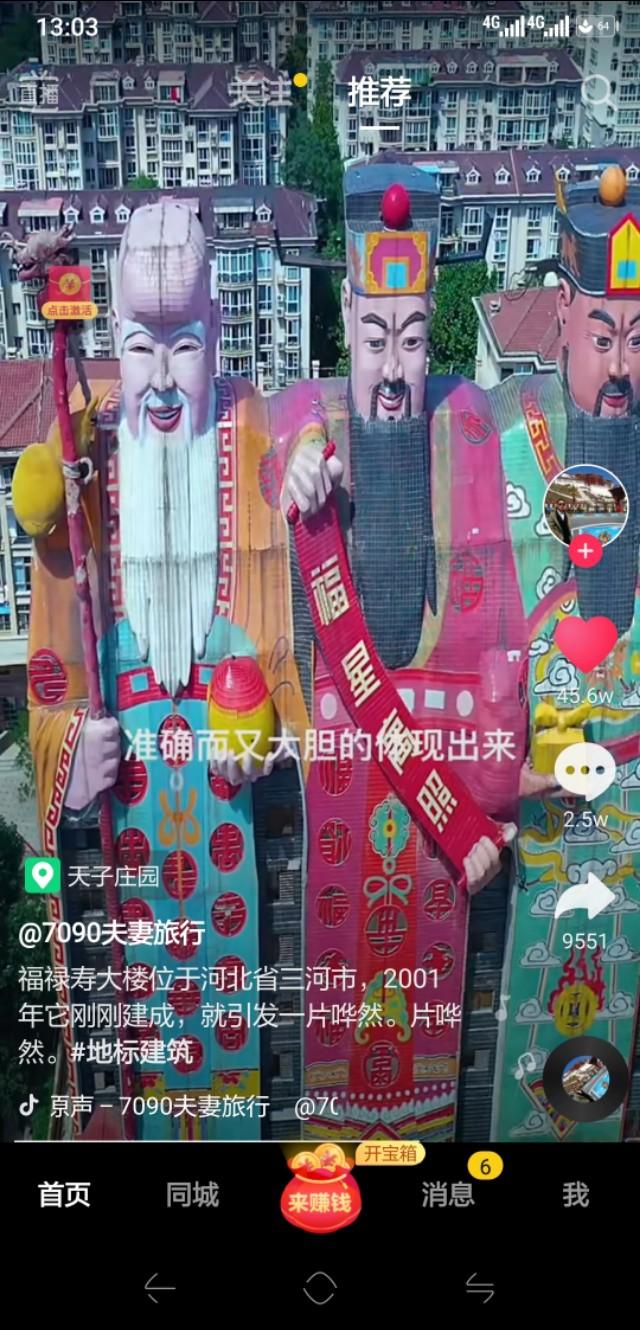Switch to the 关注 tab
This screenshot has height=1330, width=640.
[258, 92]
